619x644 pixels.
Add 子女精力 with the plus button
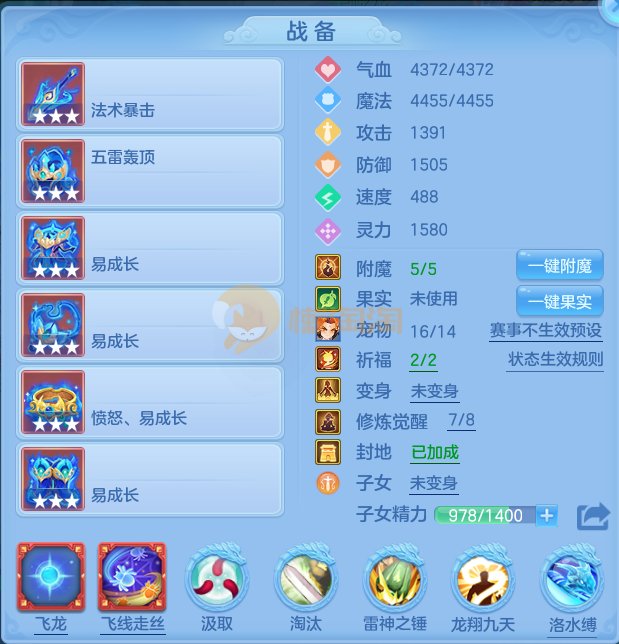(547, 516)
